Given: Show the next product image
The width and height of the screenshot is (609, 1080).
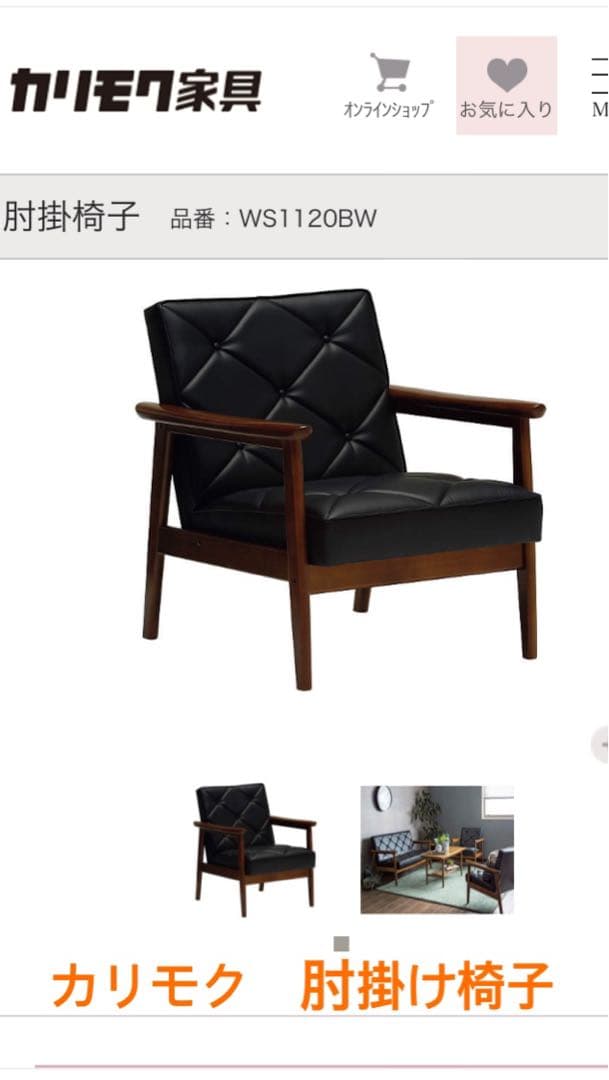Looking at the screenshot, I should pos(602,744).
